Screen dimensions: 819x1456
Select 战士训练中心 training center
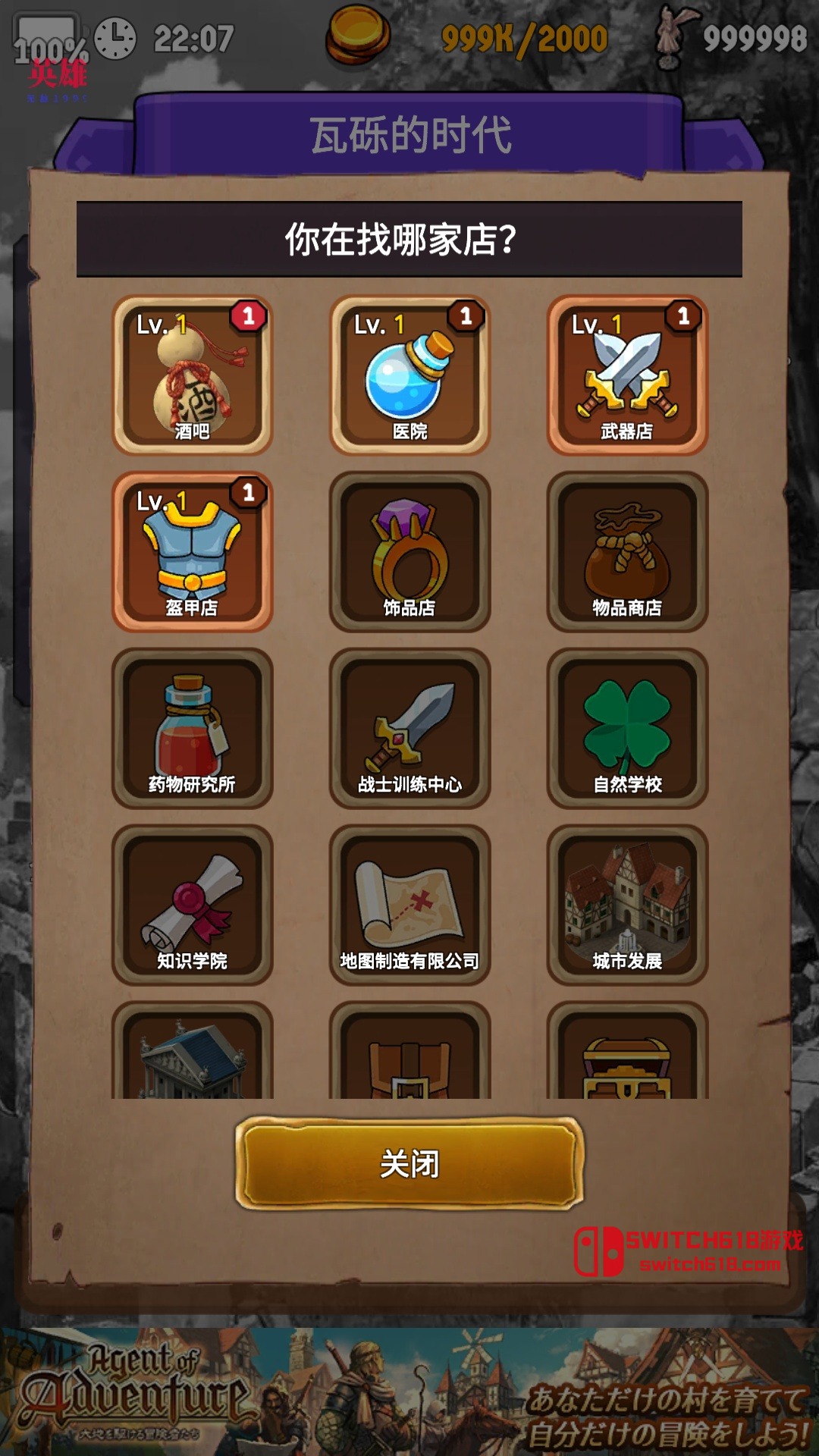click(x=409, y=729)
